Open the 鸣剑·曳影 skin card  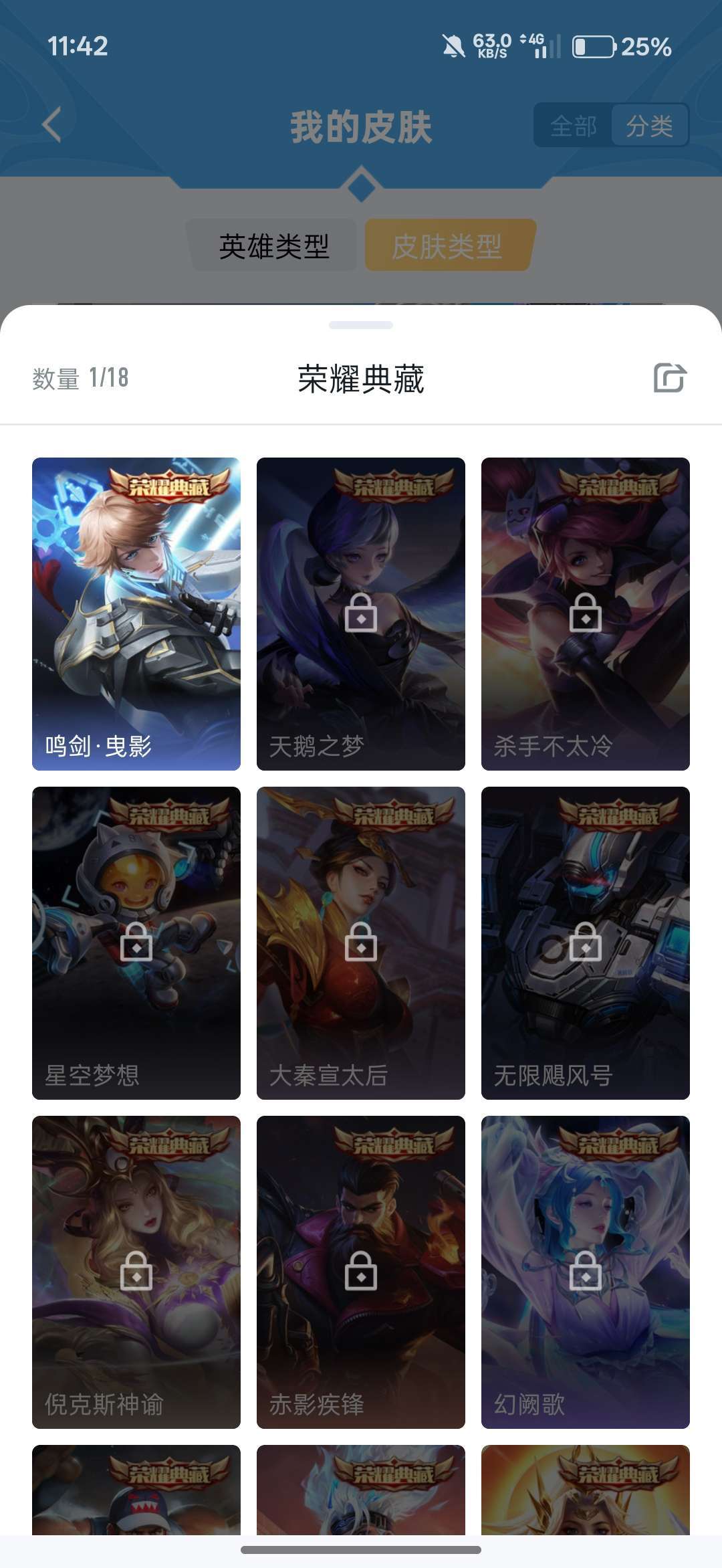pyautogui.click(x=136, y=613)
